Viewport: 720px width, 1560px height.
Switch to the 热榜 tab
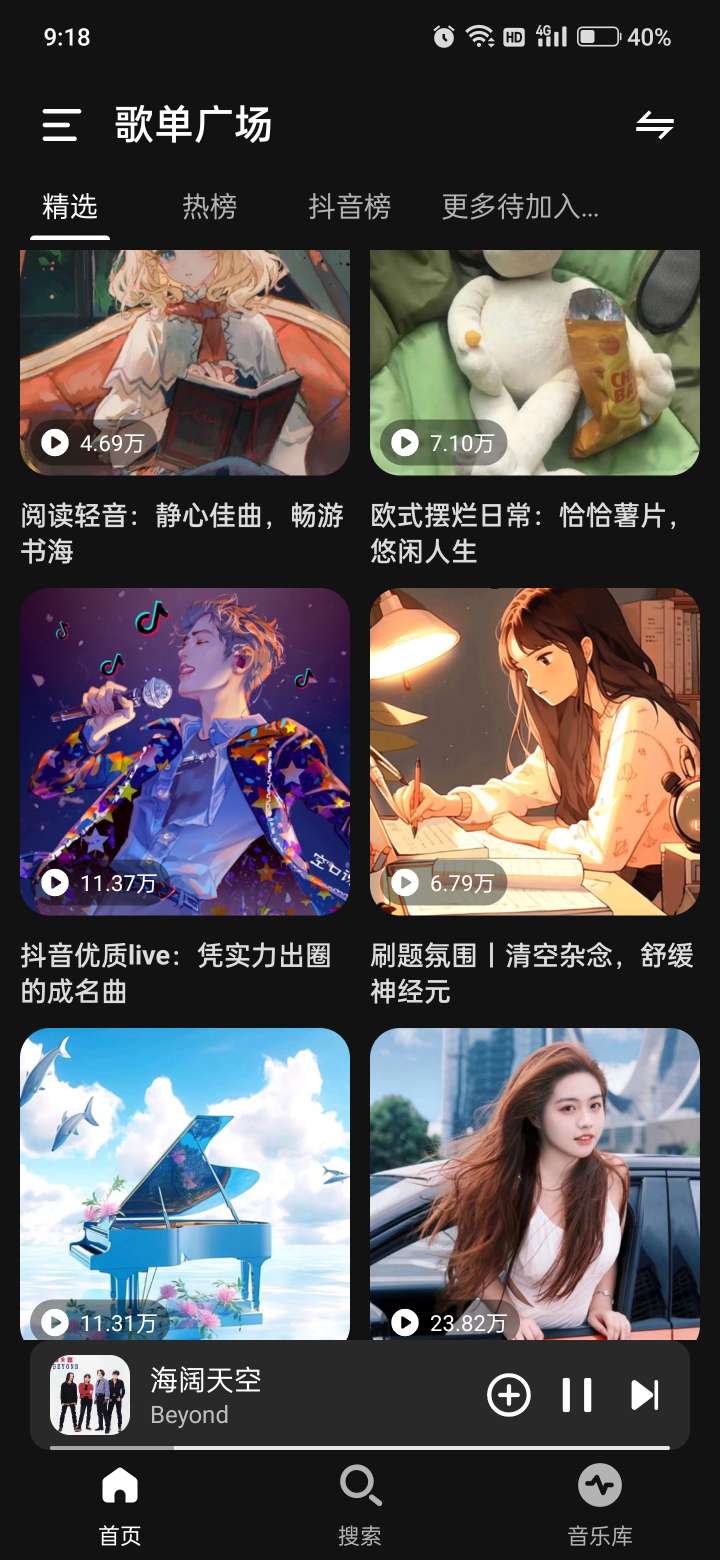[210, 207]
